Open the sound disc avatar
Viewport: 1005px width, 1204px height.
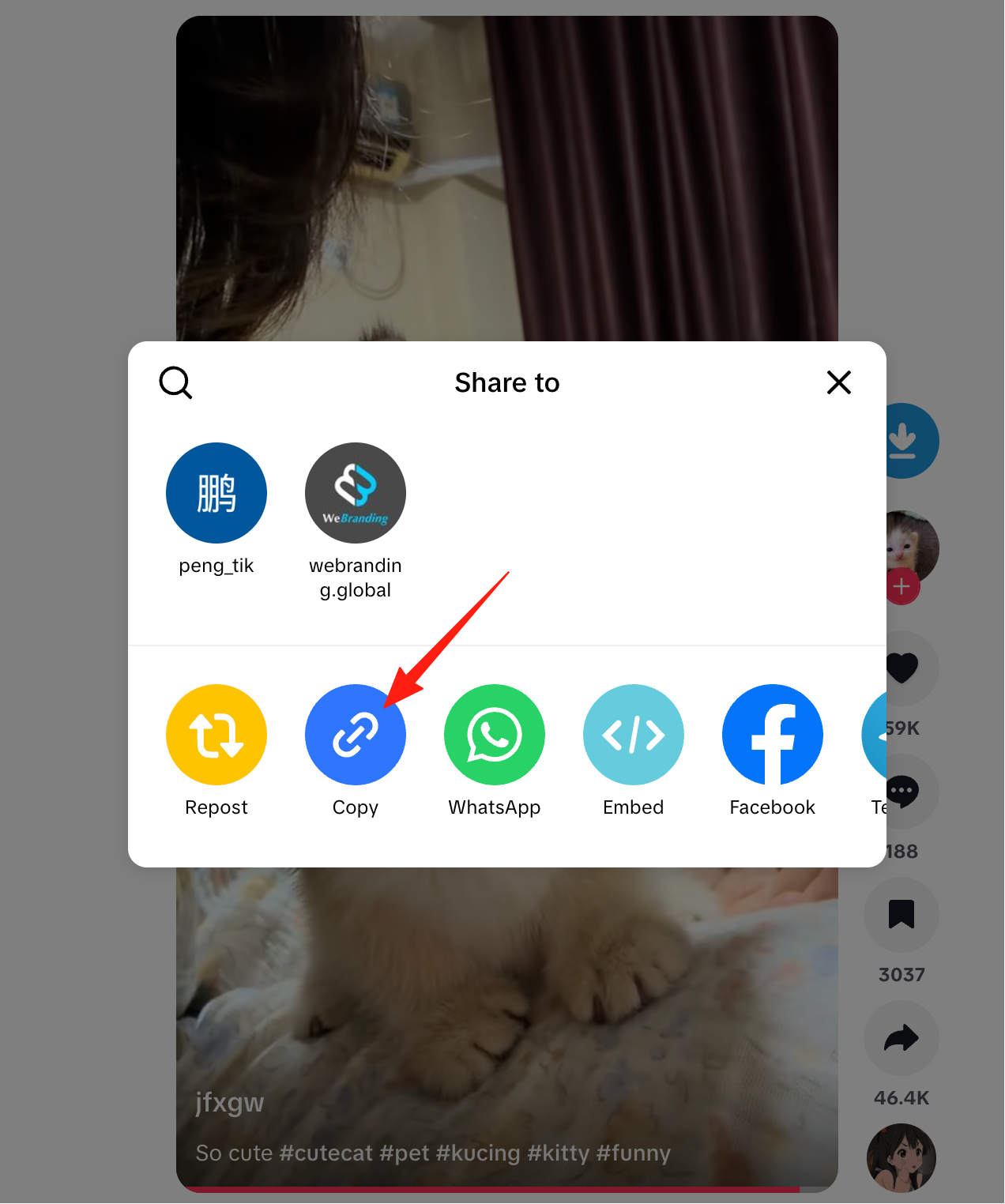[x=901, y=1158]
